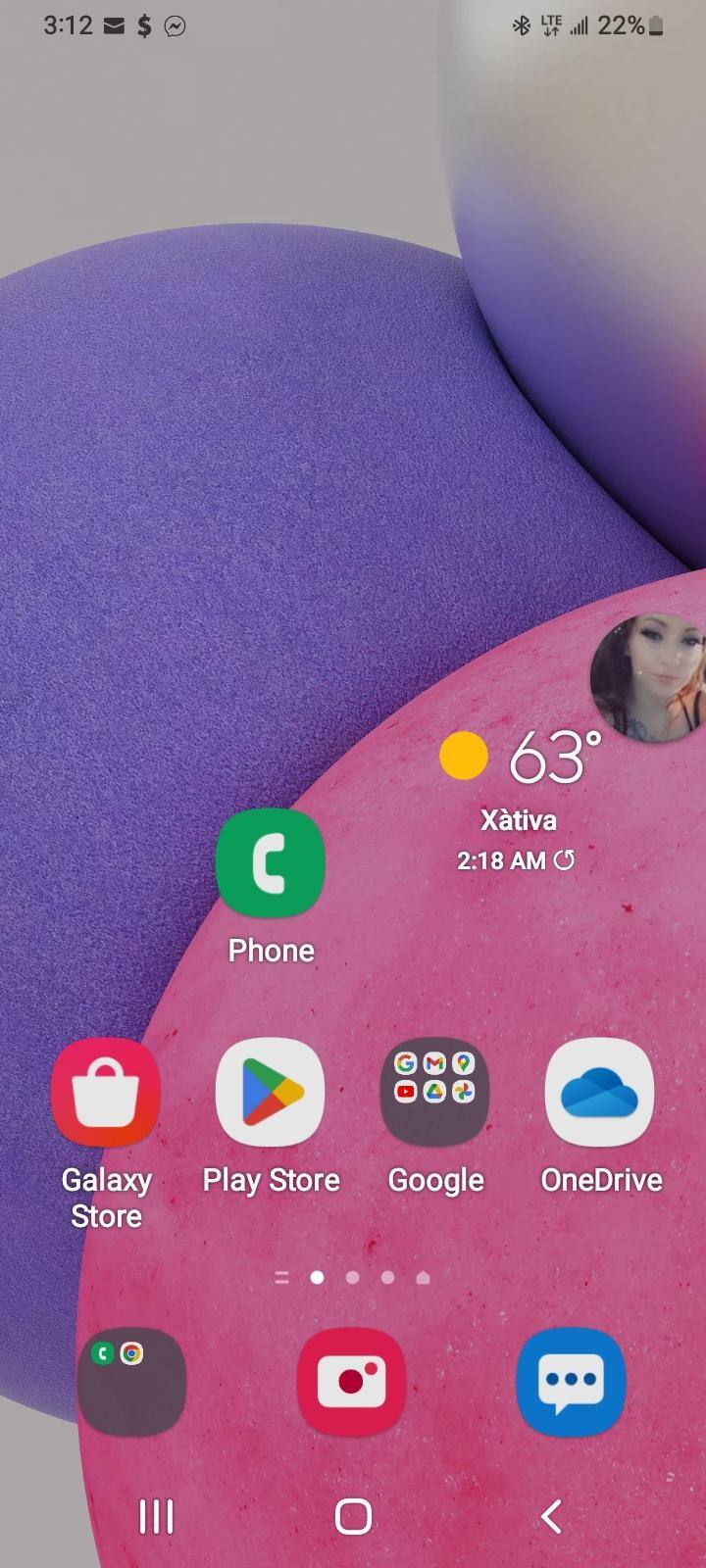Open the Play Store app
706x1568 pixels.
click(270, 1092)
